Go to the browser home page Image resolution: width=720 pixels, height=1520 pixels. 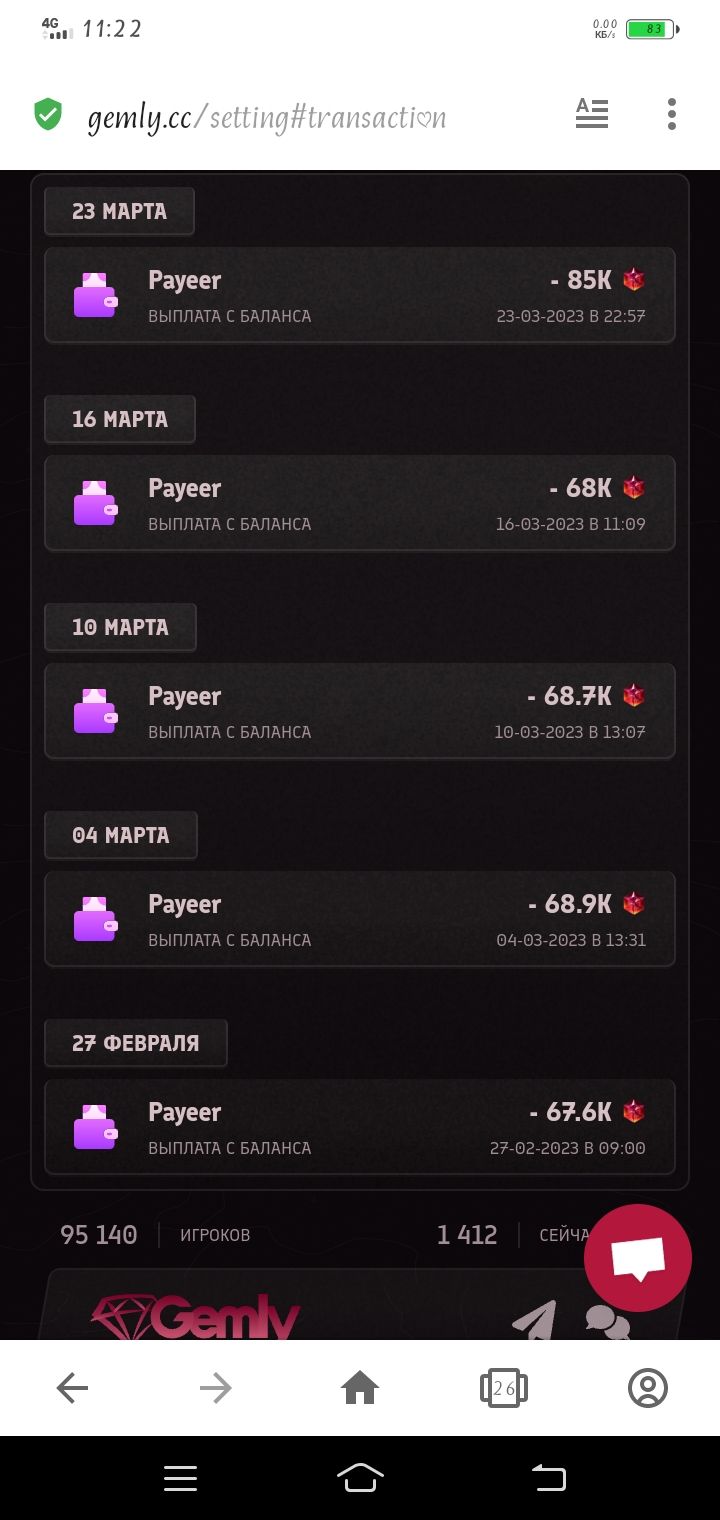click(360, 1387)
